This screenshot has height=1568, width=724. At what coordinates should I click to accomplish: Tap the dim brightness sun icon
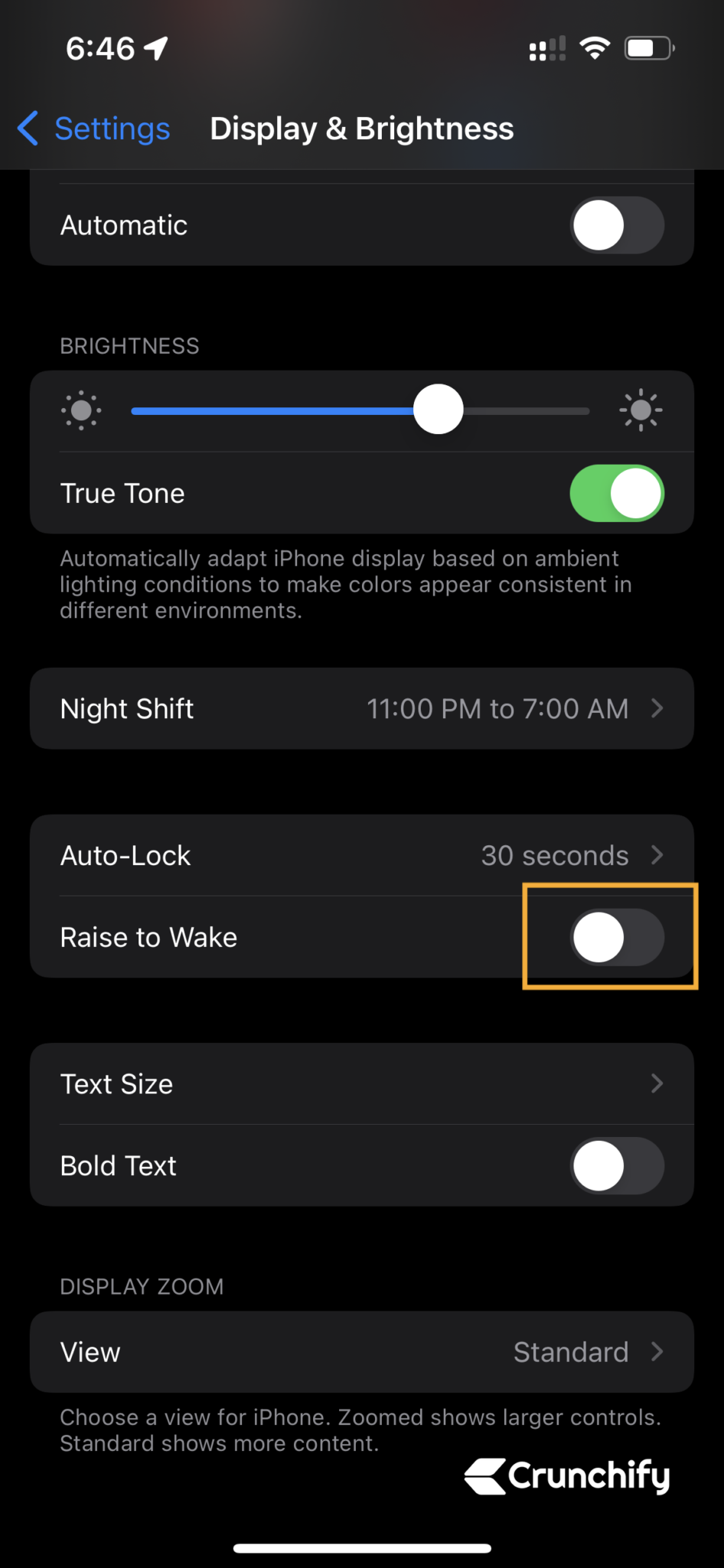[x=81, y=410]
